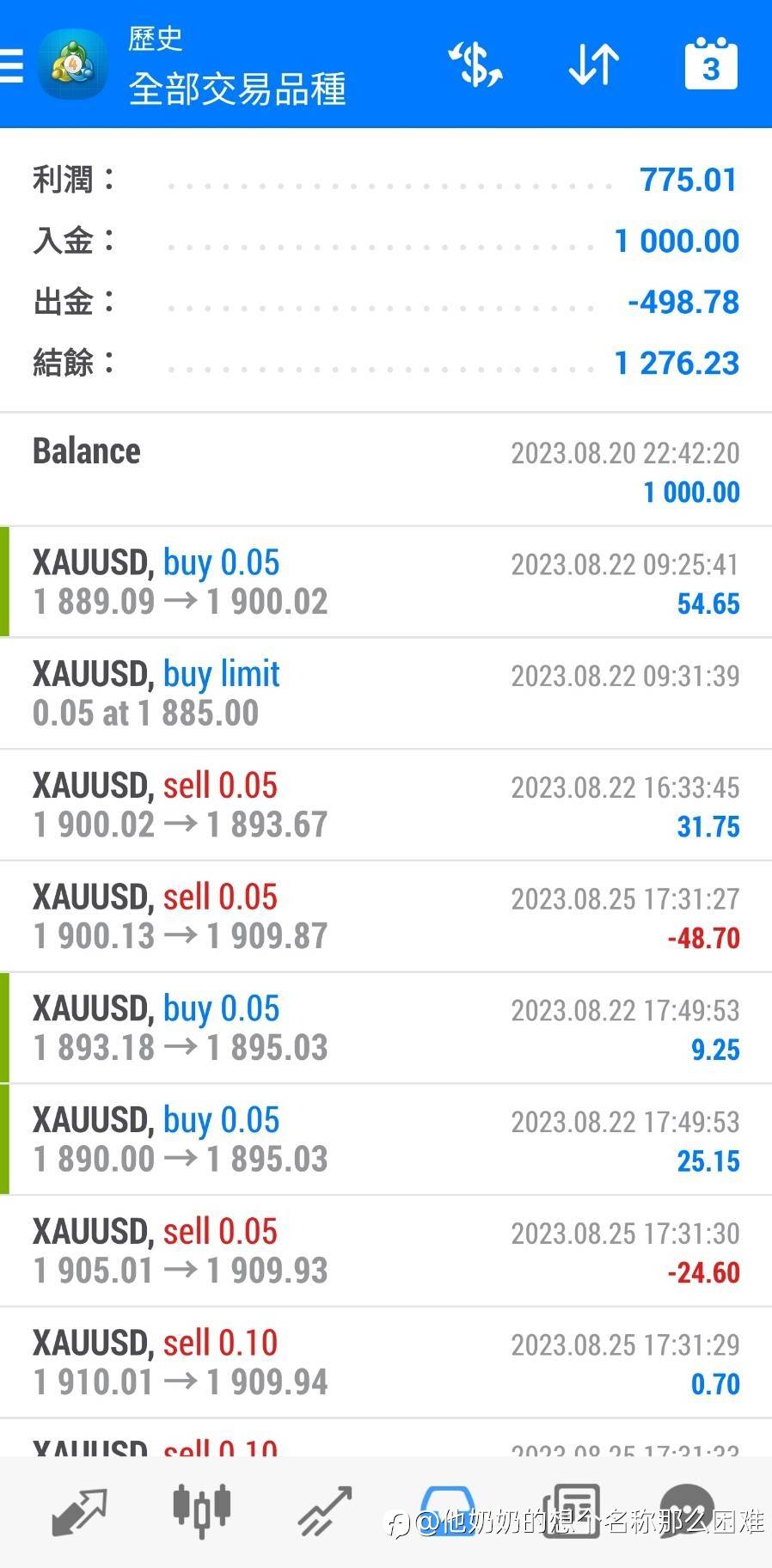Open the Chat tab with speech bubble

688,1510
